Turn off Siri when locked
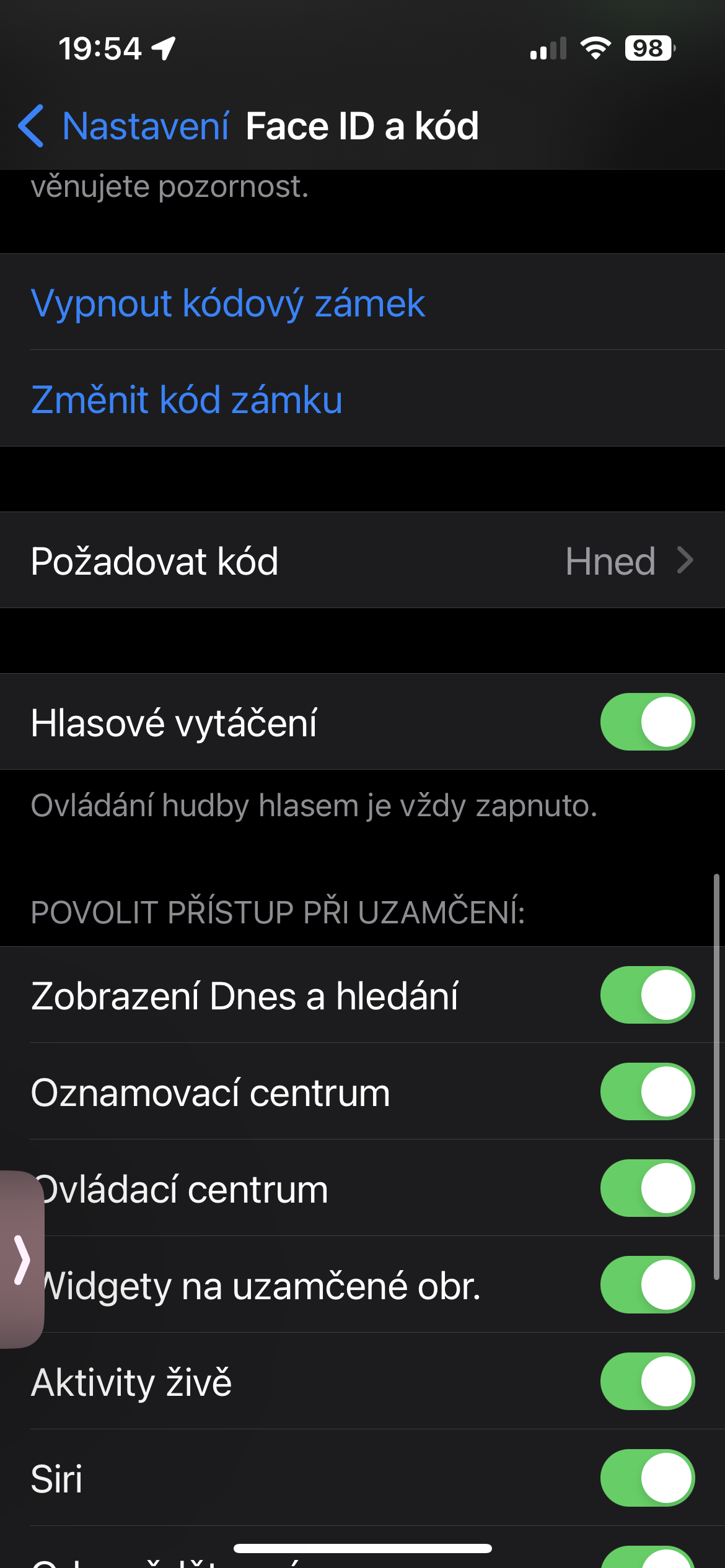The height and width of the screenshot is (1568, 725). point(647,1478)
